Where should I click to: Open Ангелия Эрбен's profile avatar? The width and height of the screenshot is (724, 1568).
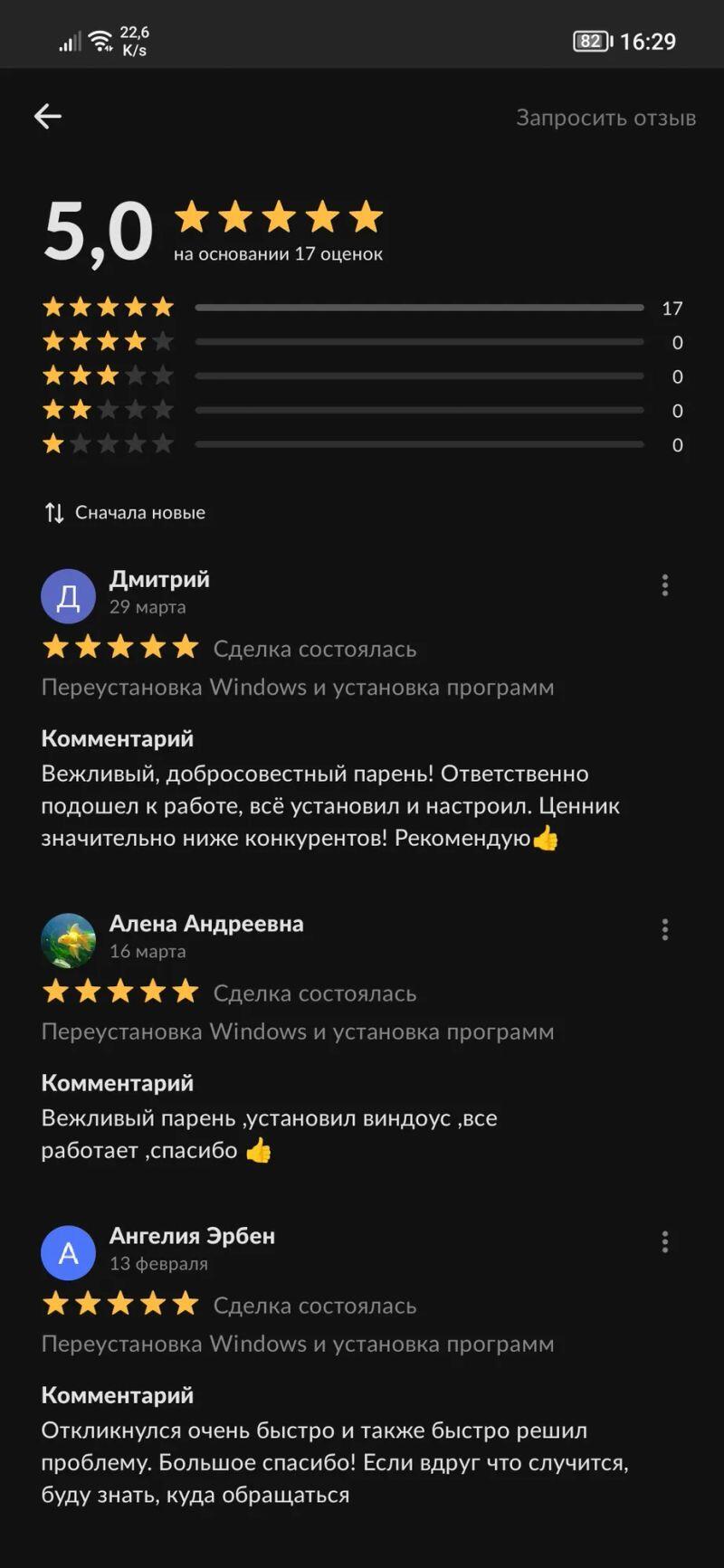click(x=69, y=1253)
